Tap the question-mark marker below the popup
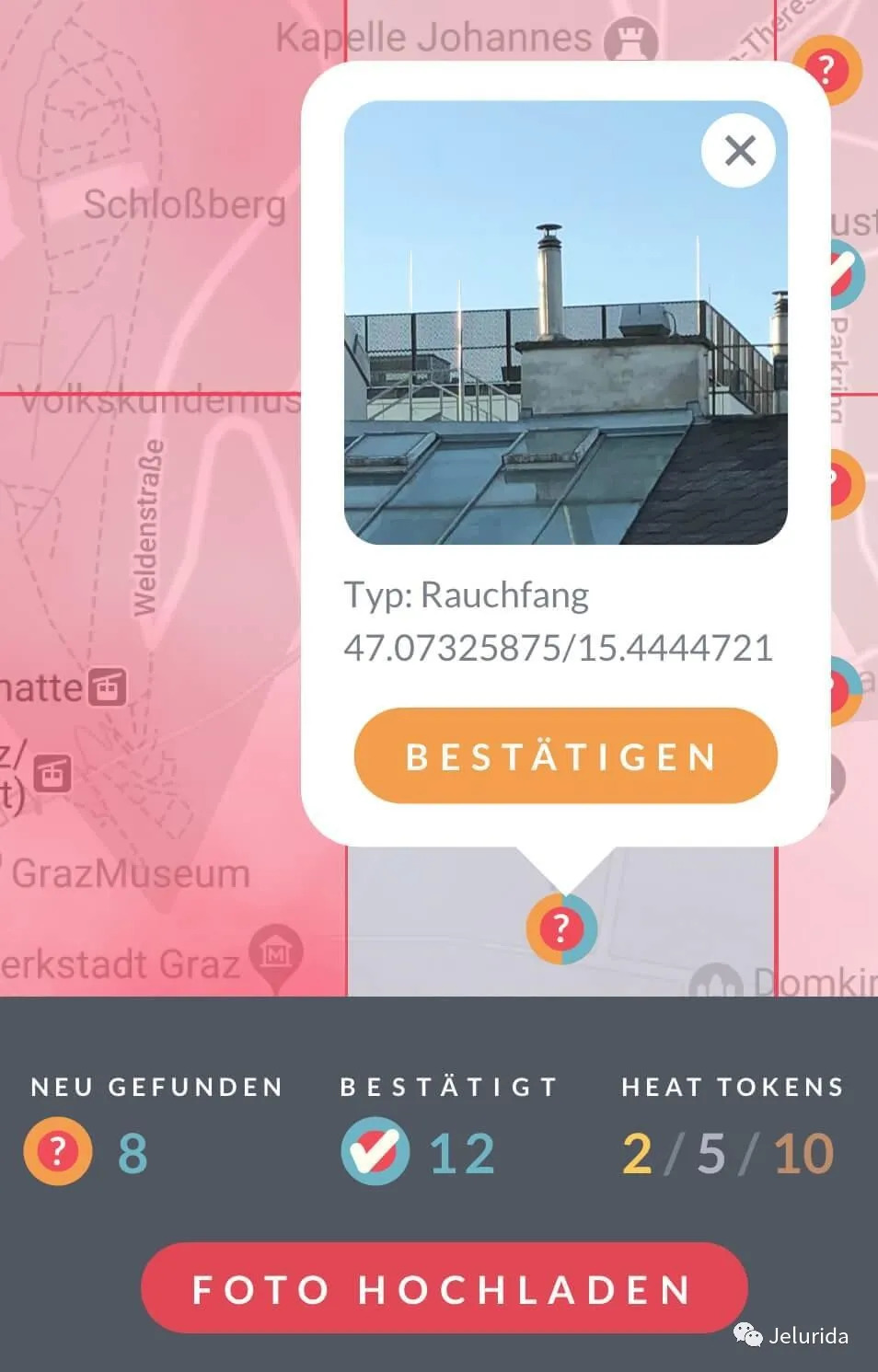Screen dimensions: 878x1372 tap(561, 928)
